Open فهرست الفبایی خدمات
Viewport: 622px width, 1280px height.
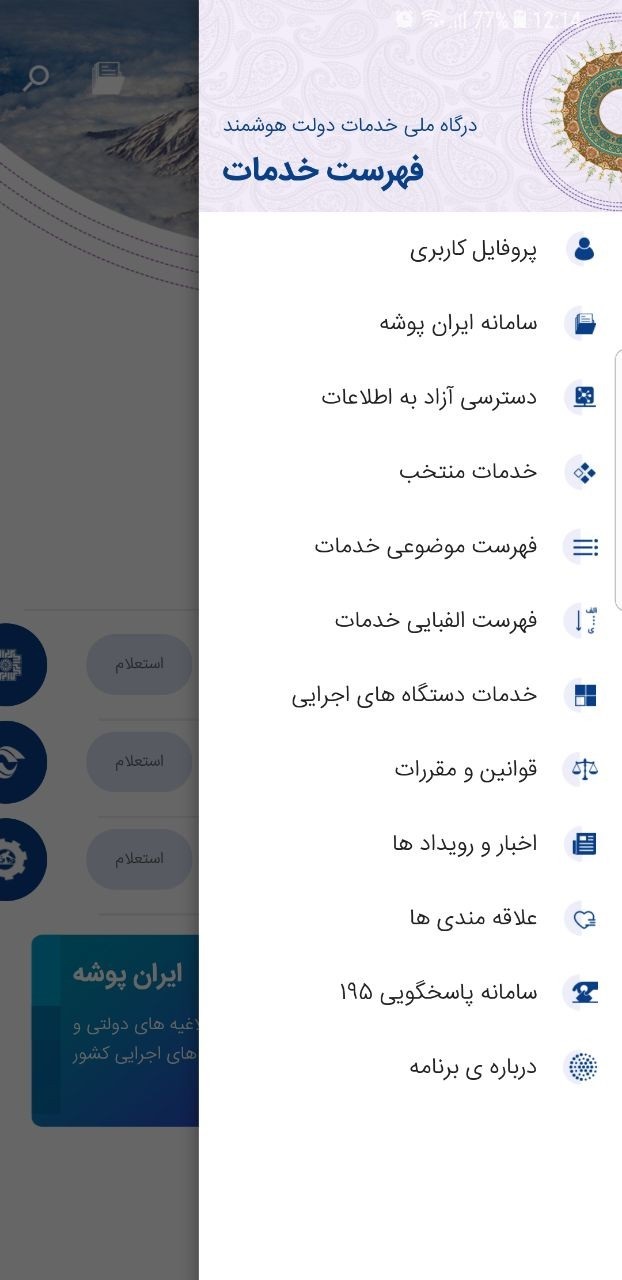click(x=410, y=620)
